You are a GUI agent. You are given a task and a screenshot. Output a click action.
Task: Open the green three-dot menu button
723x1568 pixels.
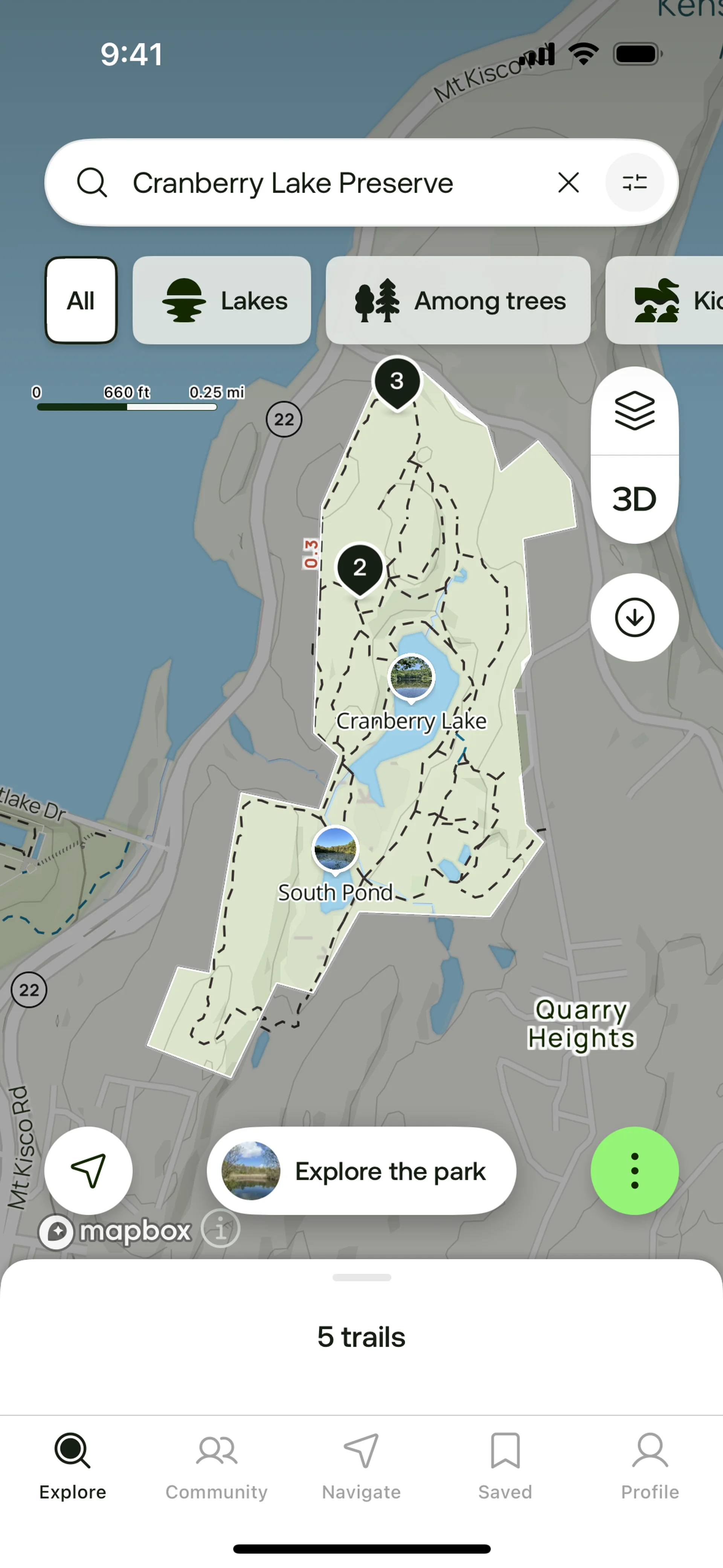pos(634,1171)
